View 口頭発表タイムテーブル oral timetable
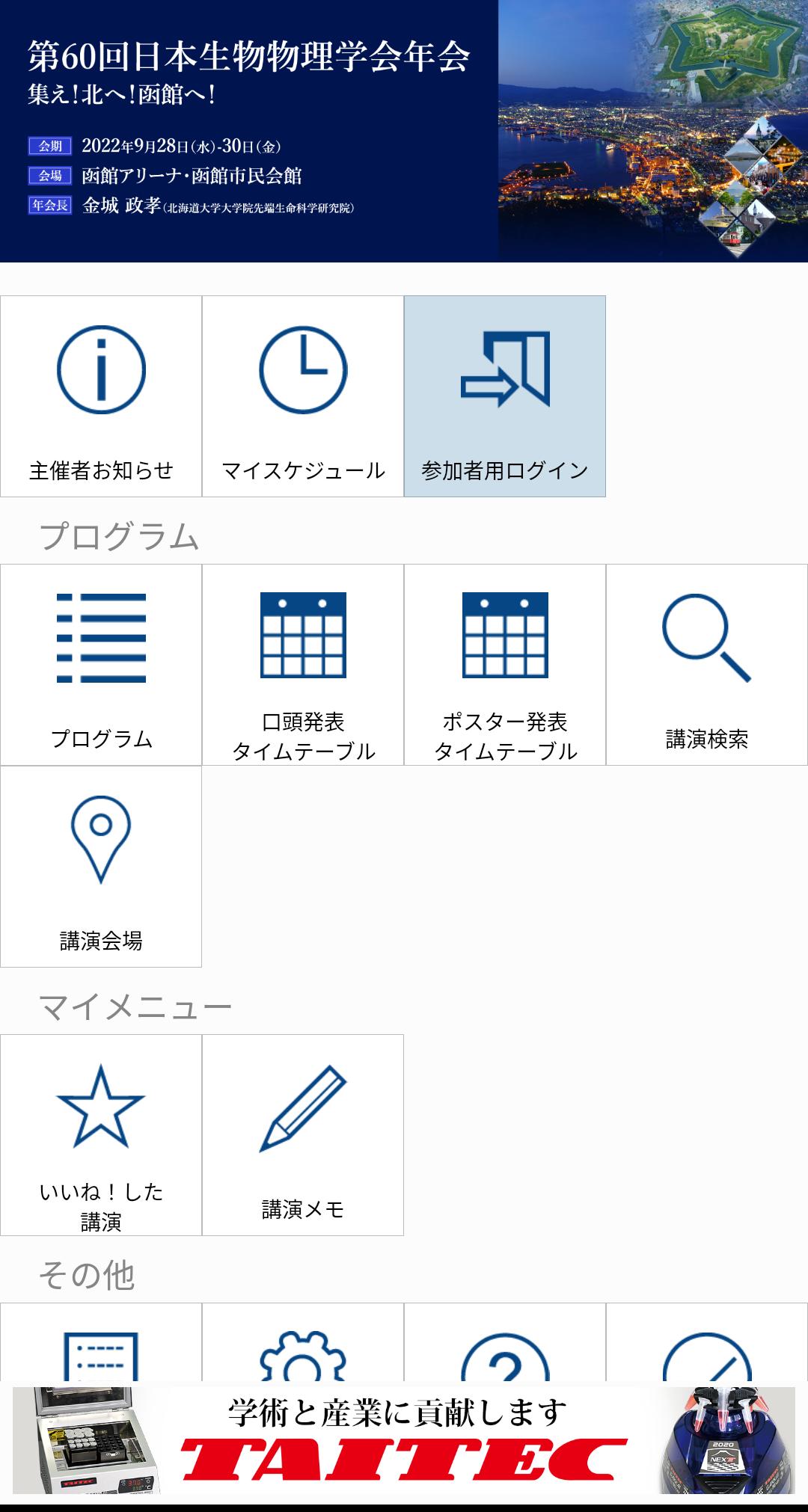Screen dimensions: 808x1512 tap(303, 665)
